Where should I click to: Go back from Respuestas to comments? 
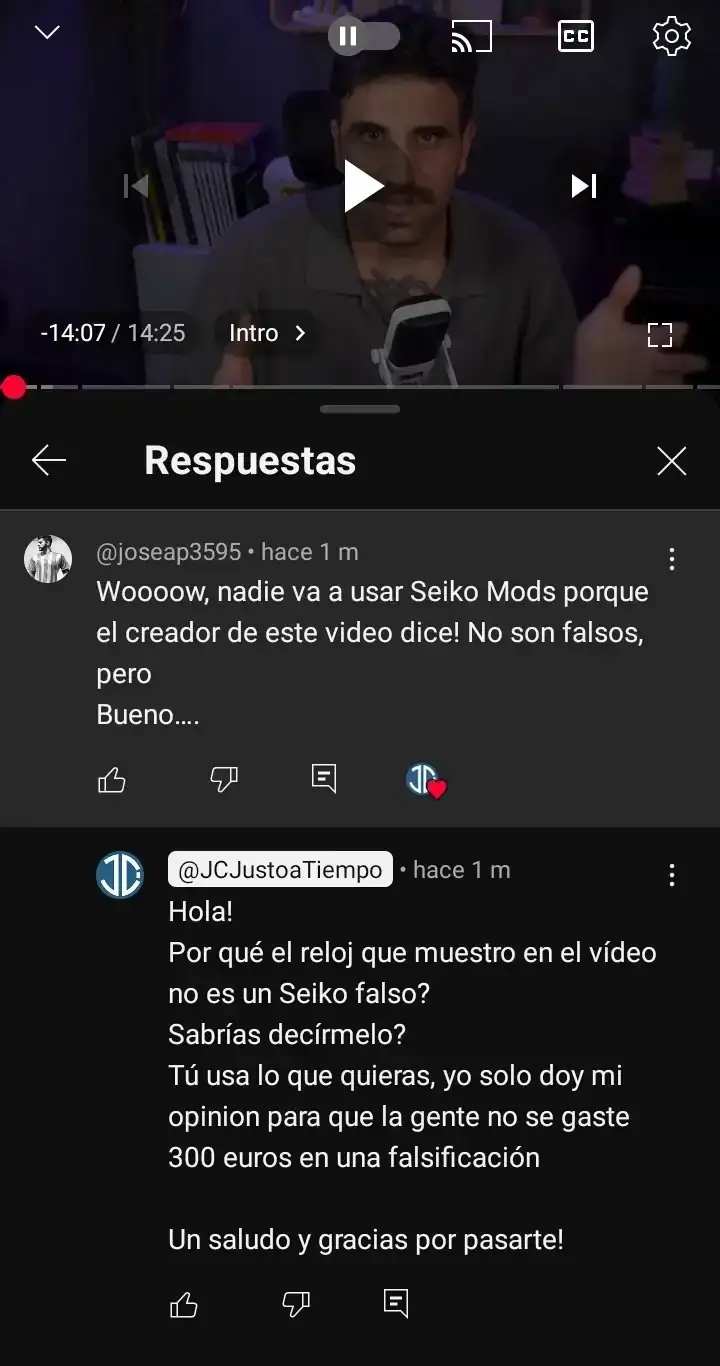click(48, 460)
